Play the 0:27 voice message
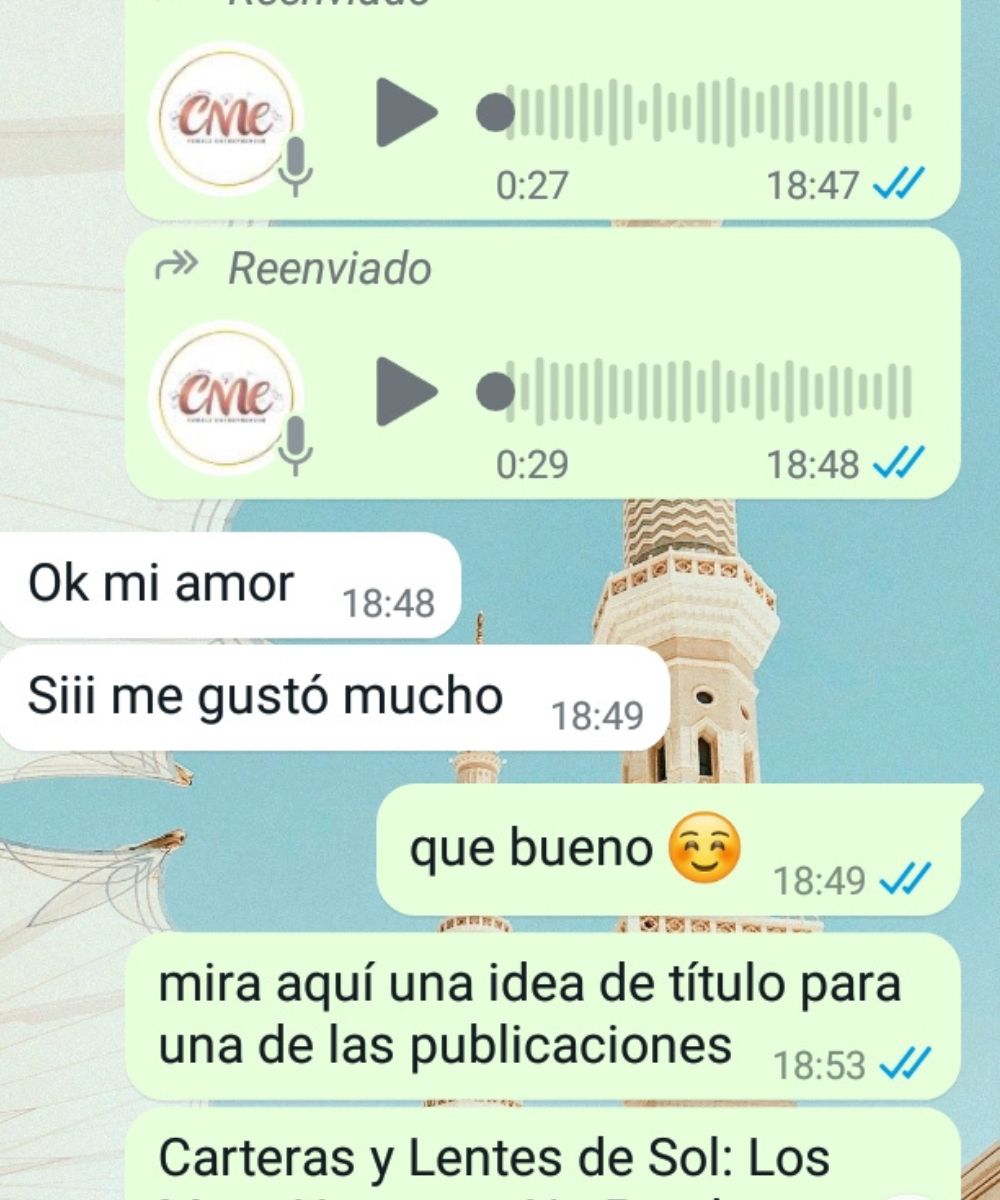This screenshot has height=1200, width=1000. (x=404, y=111)
